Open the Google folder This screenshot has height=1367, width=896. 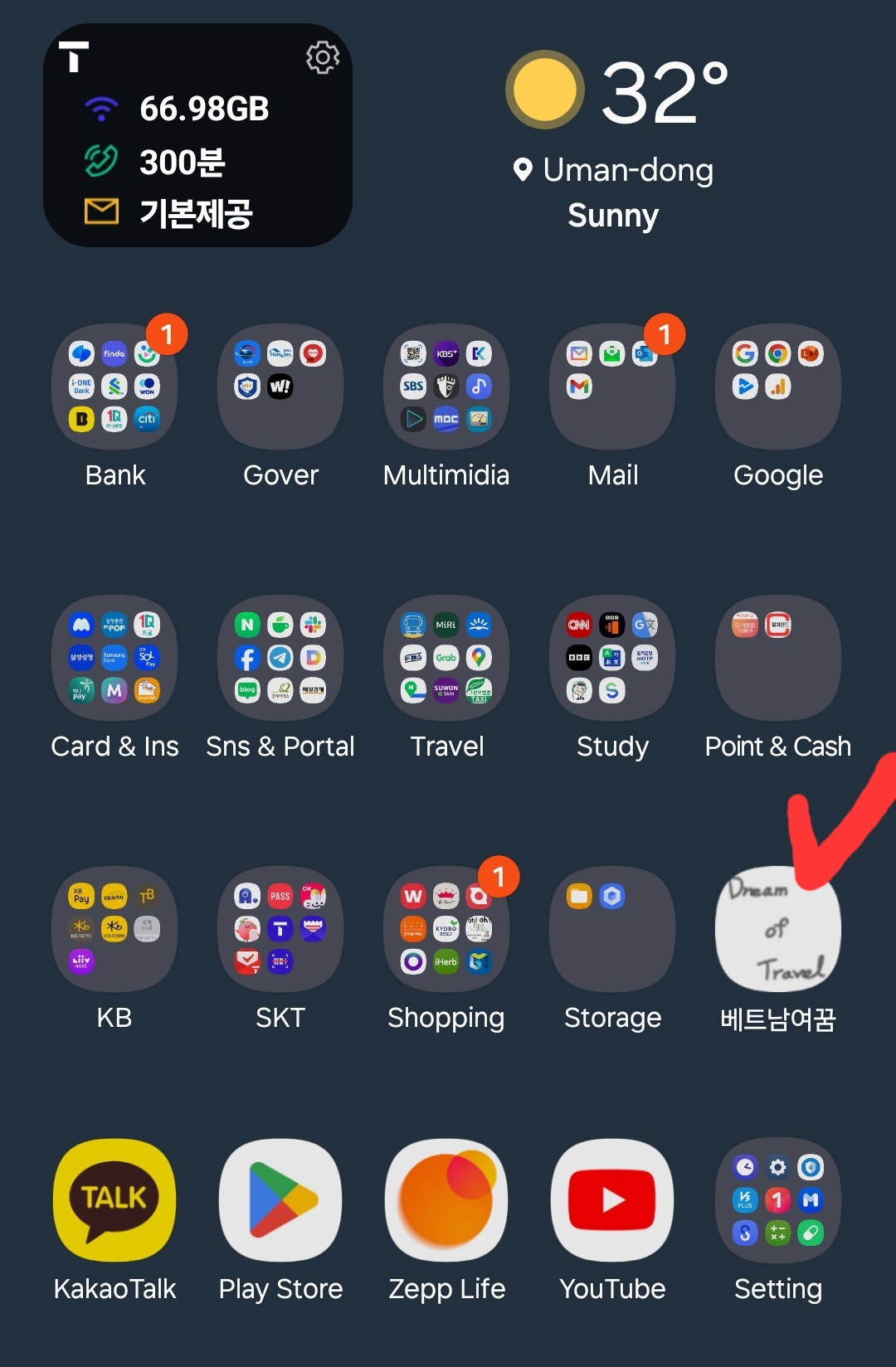click(x=778, y=387)
